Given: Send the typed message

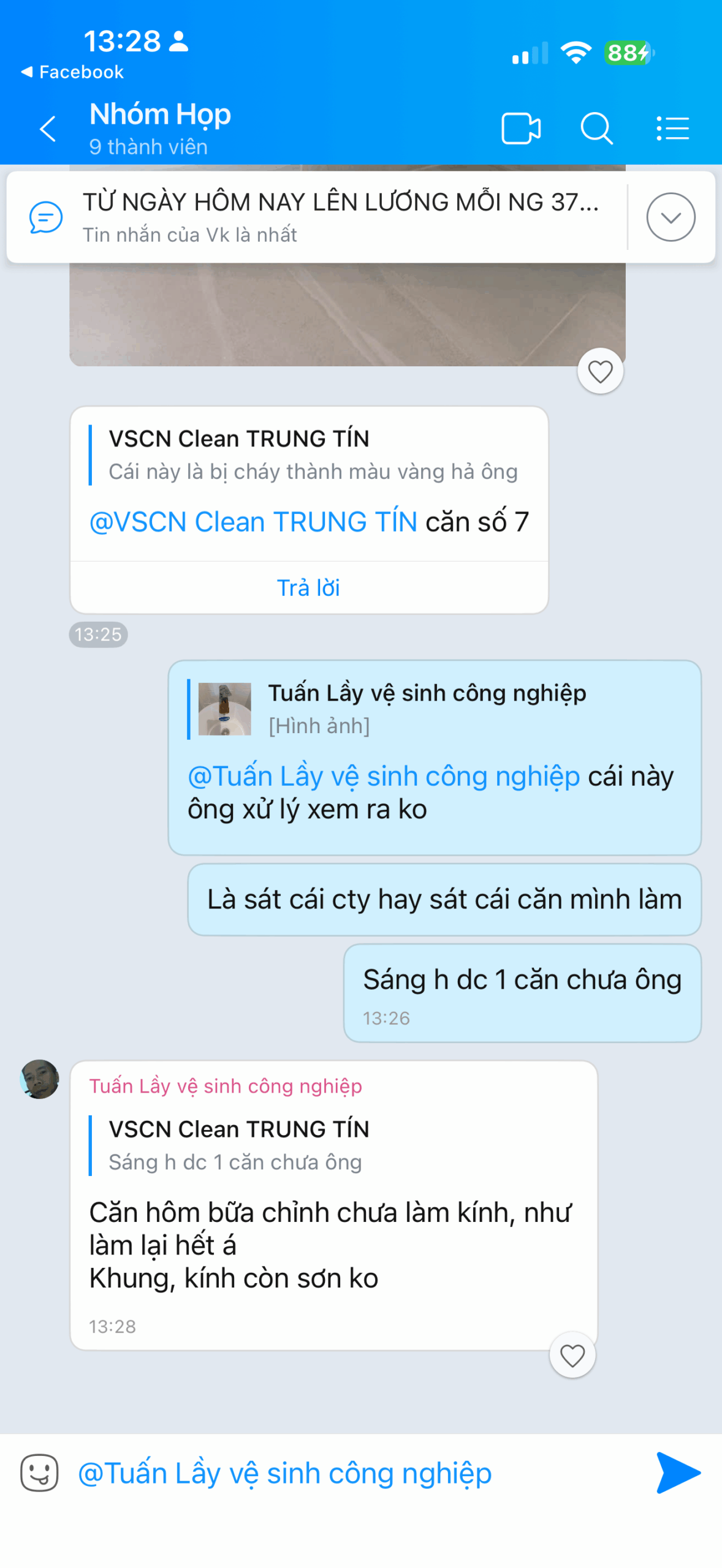Looking at the screenshot, I should pyautogui.click(x=678, y=1472).
